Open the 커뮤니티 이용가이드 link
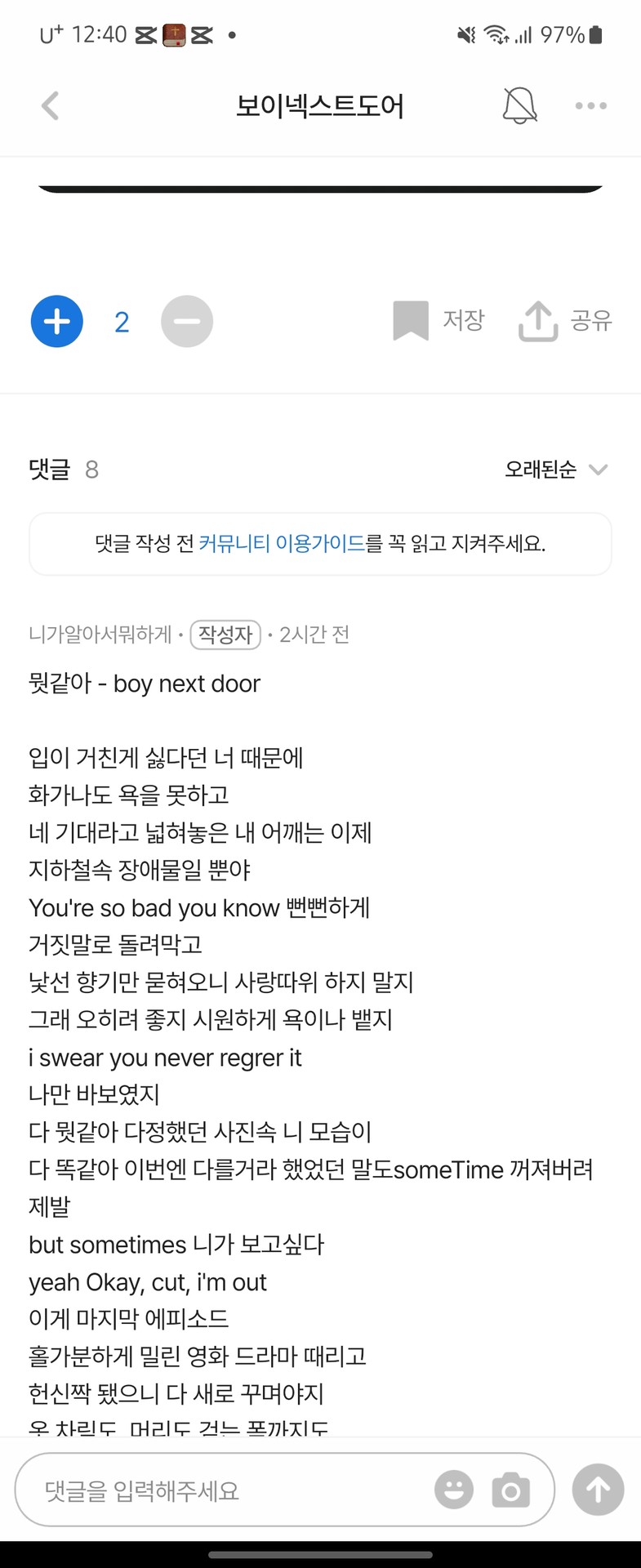This screenshot has height=1568, width=641. 282,544
